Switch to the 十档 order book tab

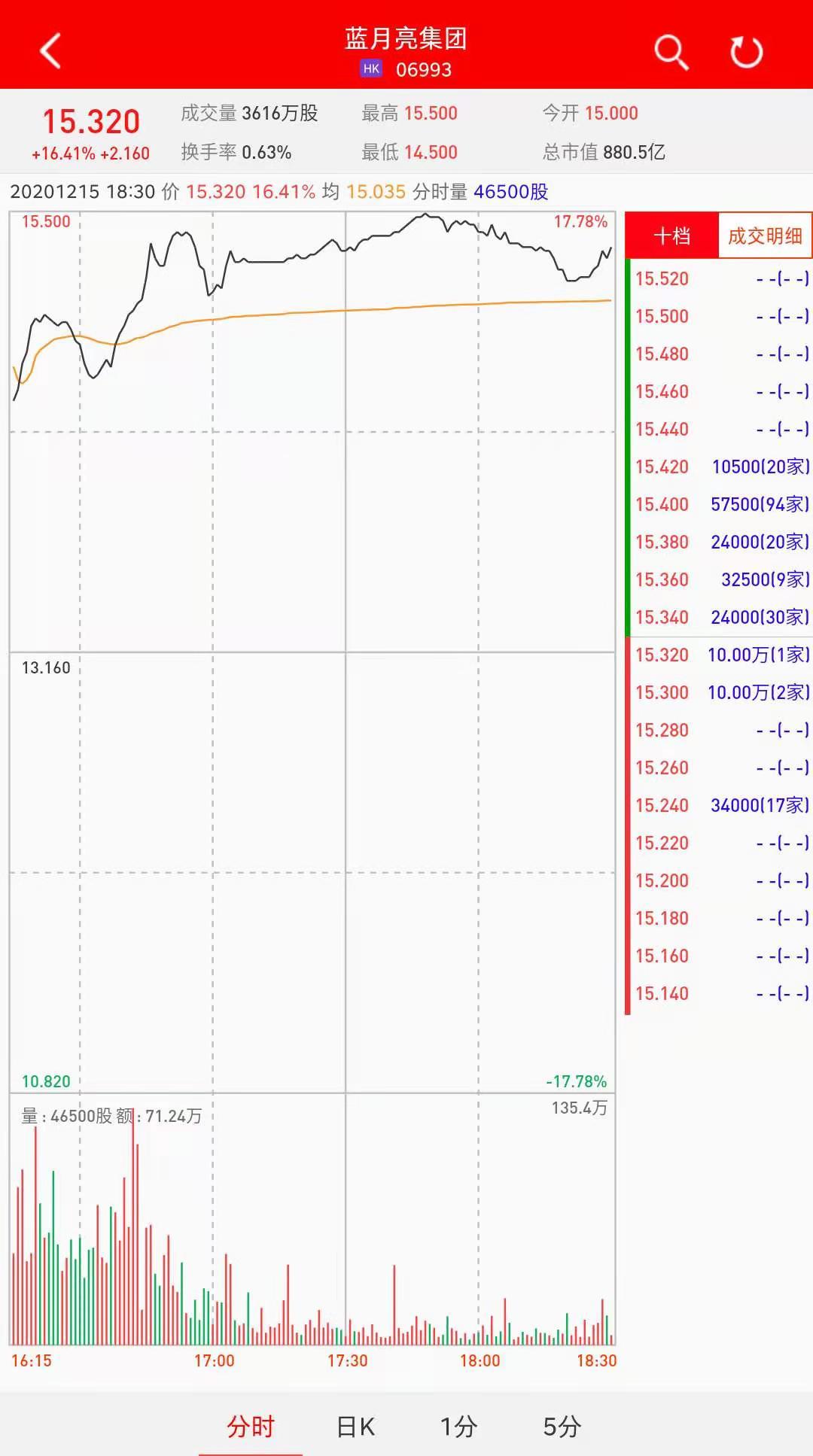pyautogui.click(x=671, y=236)
